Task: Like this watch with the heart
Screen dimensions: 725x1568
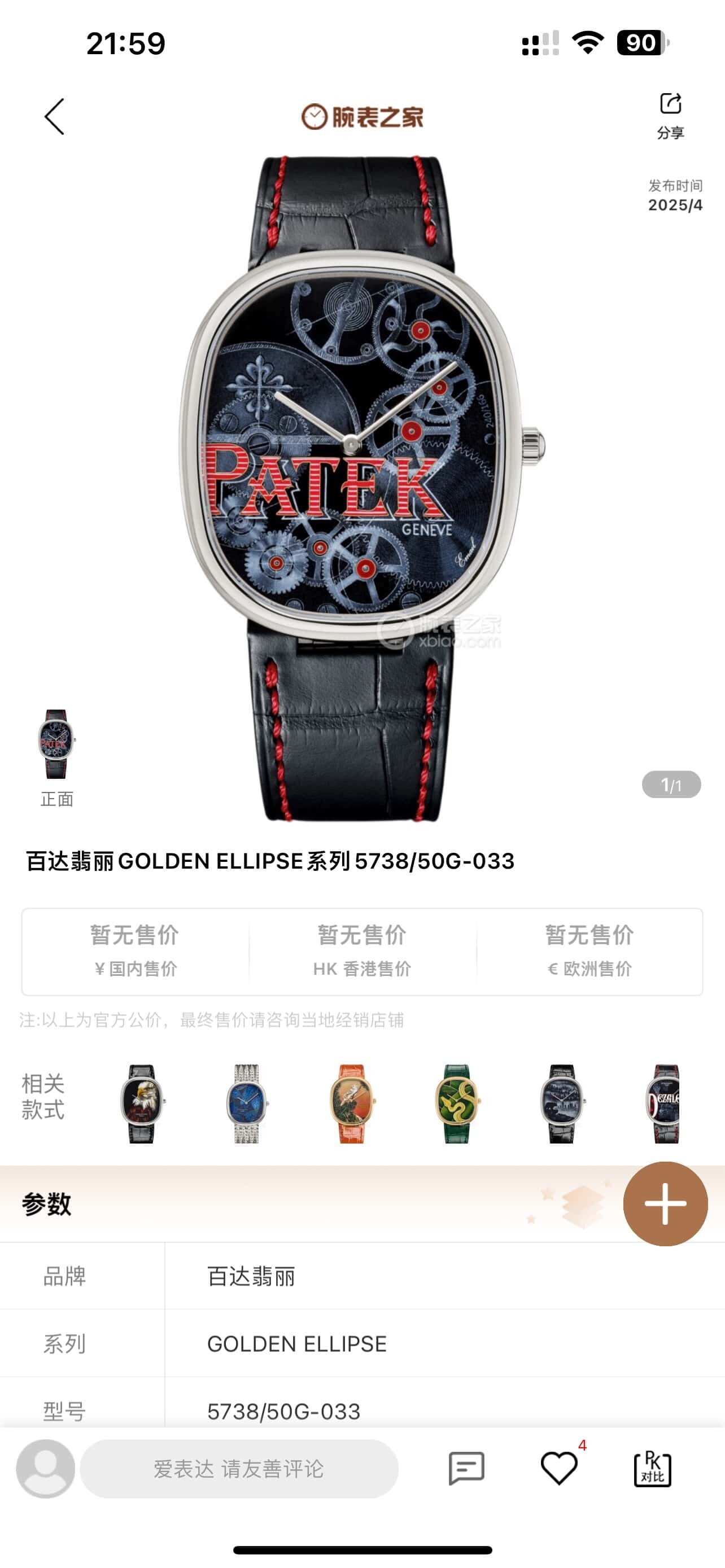Action: (559, 1468)
